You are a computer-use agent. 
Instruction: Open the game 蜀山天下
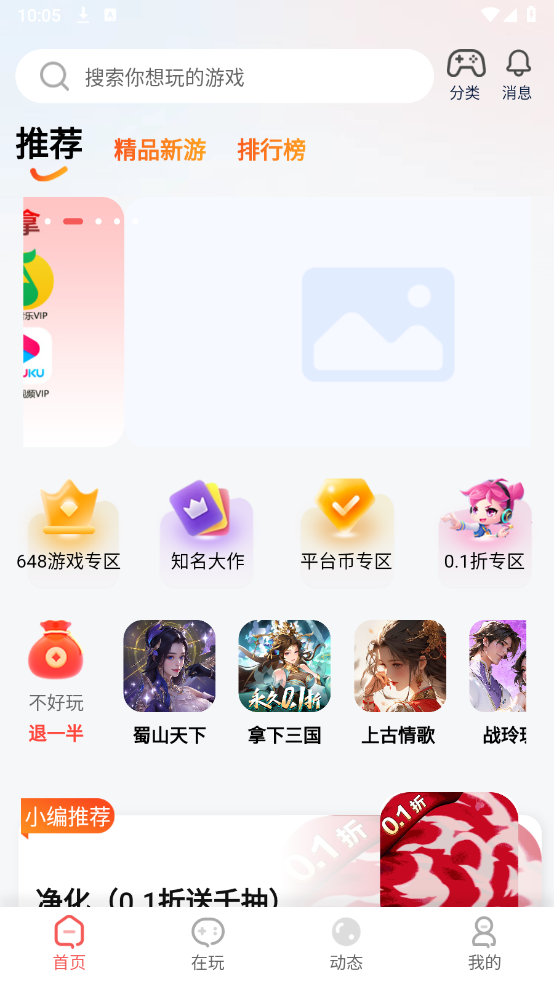[169, 683]
